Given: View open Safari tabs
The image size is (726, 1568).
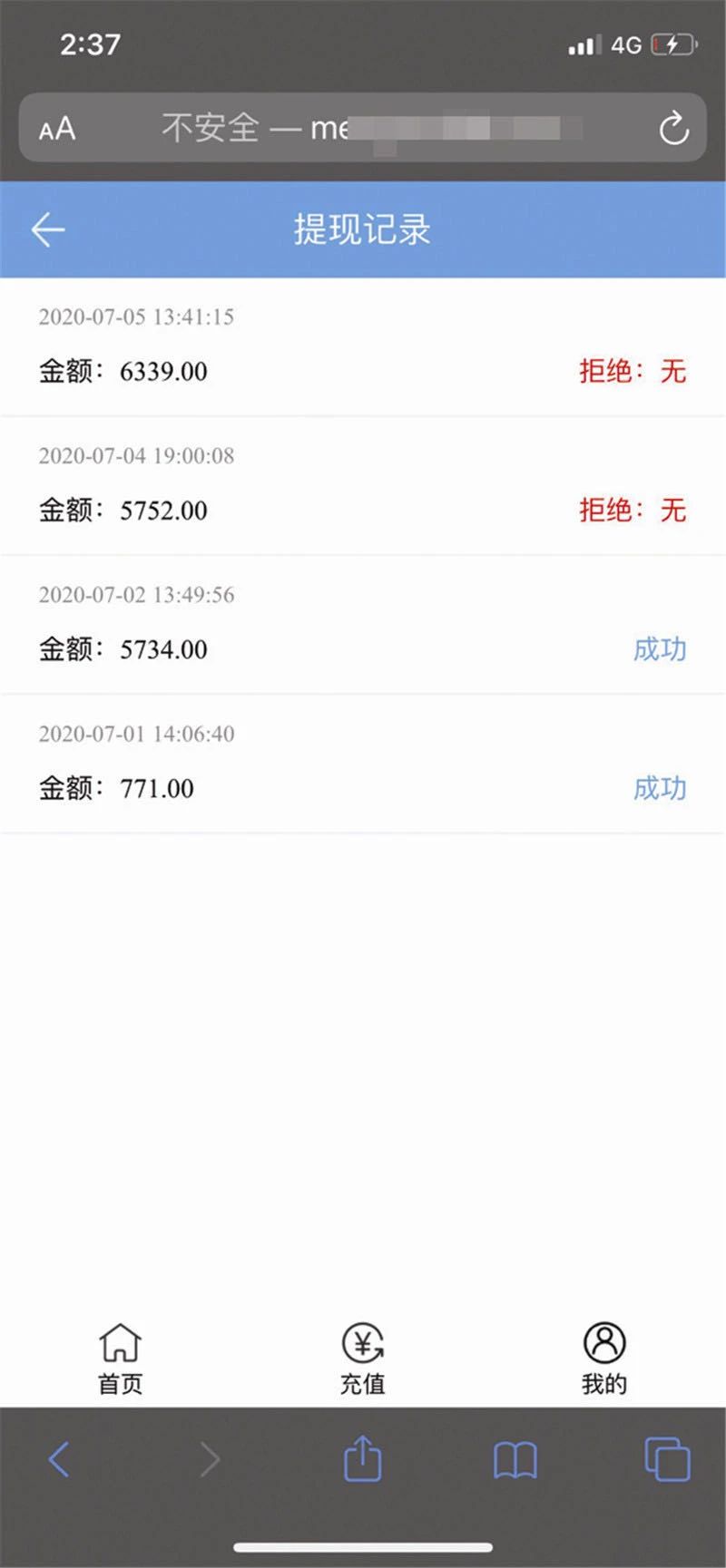Looking at the screenshot, I should point(667,1459).
